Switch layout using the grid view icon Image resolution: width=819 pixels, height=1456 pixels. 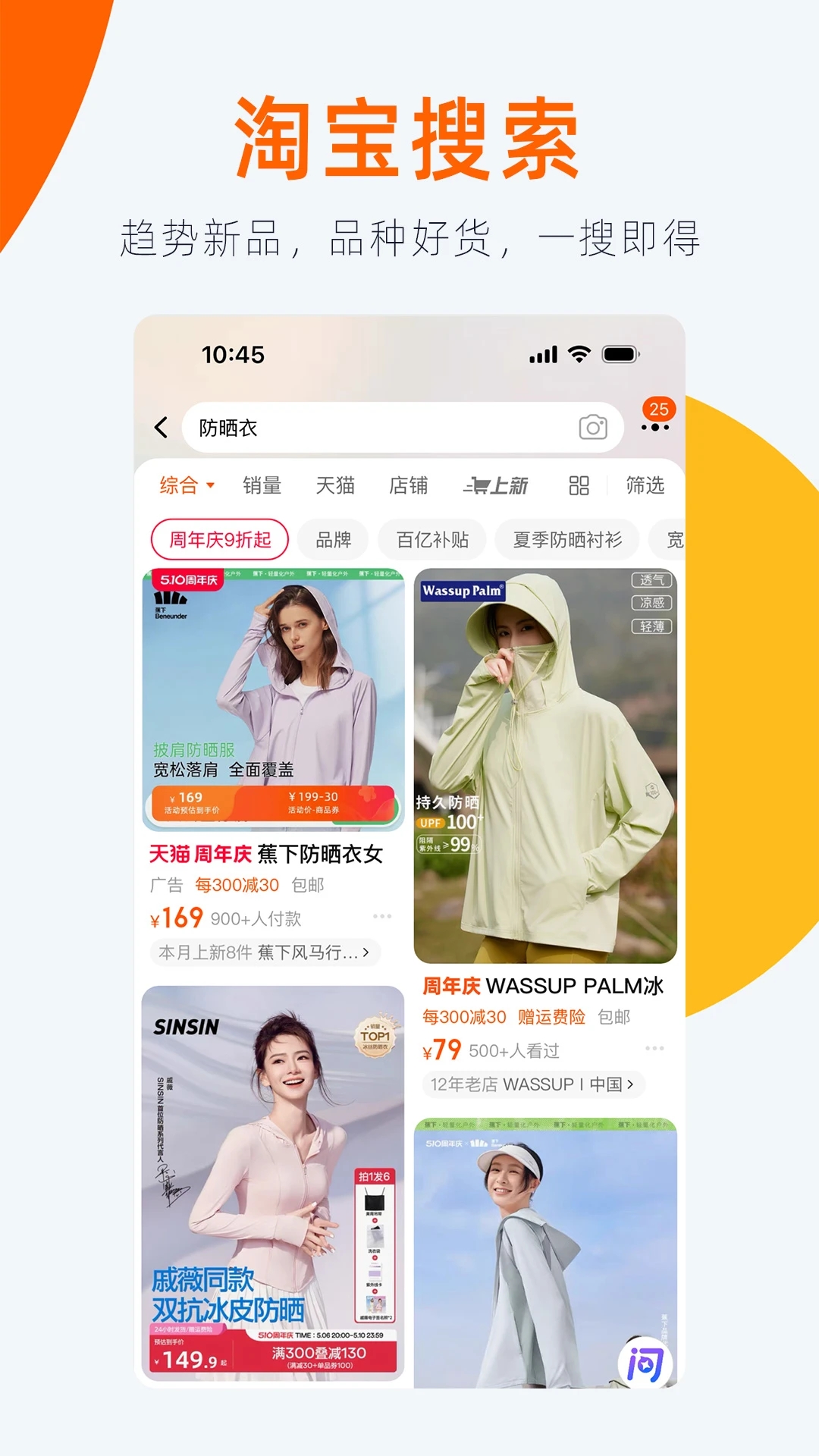pos(579,485)
